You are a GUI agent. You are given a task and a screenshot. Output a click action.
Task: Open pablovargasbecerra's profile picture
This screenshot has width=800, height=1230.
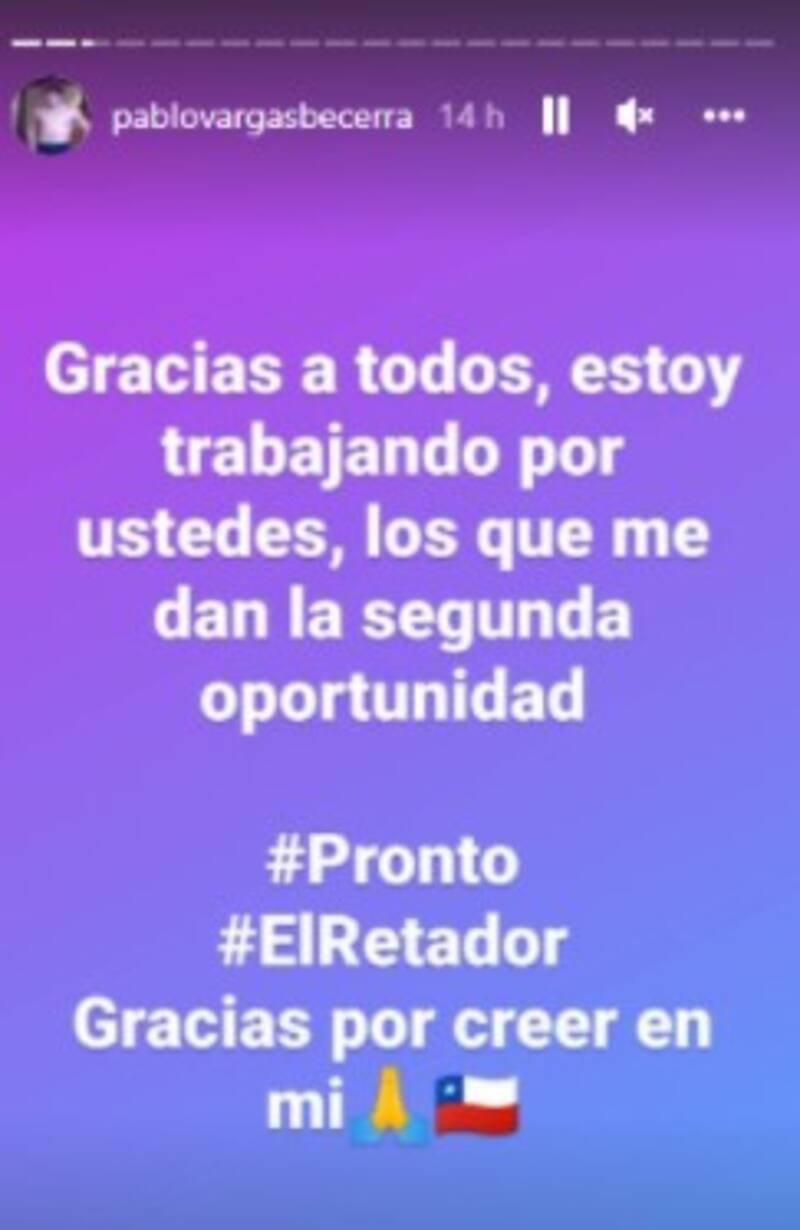click(x=50, y=116)
